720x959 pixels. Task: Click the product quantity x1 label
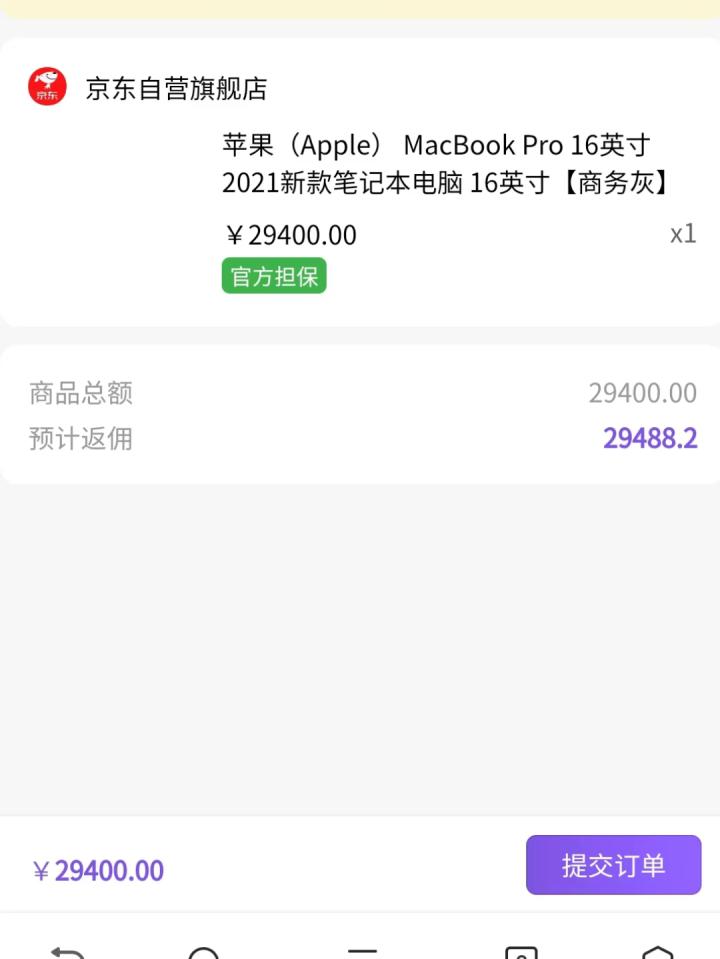pyautogui.click(x=683, y=234)
